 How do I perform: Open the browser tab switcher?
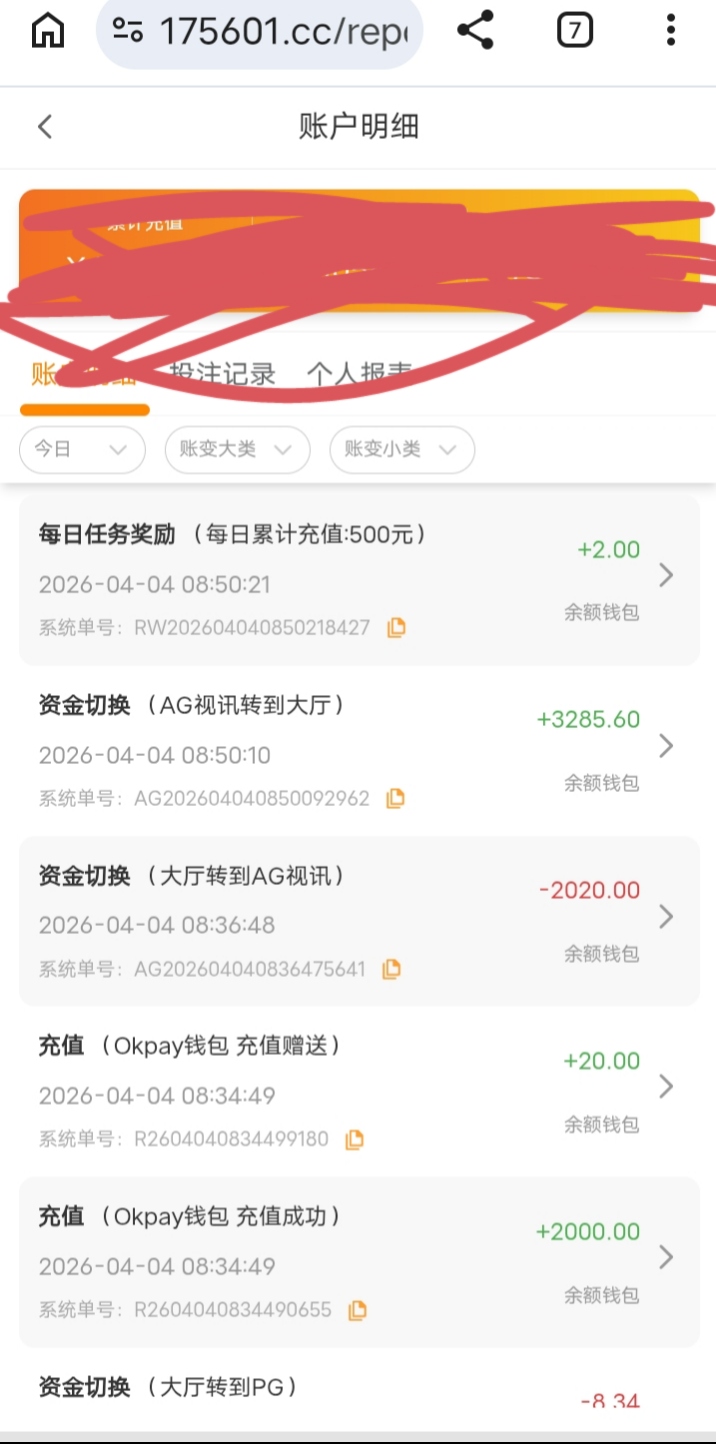574,31
